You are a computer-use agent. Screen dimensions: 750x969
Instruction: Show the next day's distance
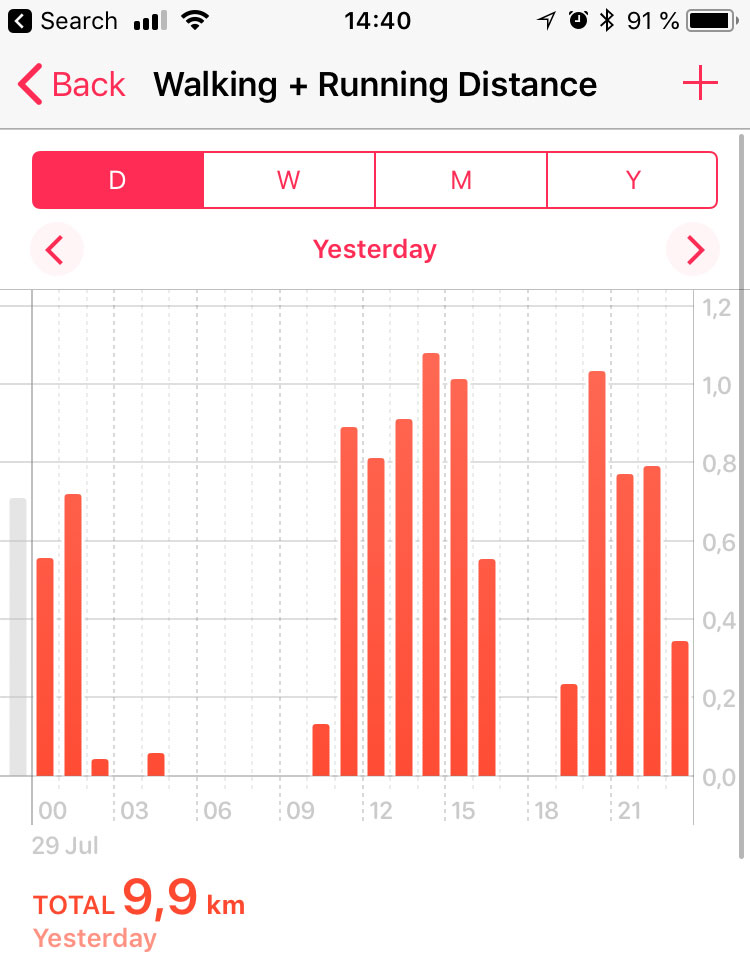pos(694,249)
